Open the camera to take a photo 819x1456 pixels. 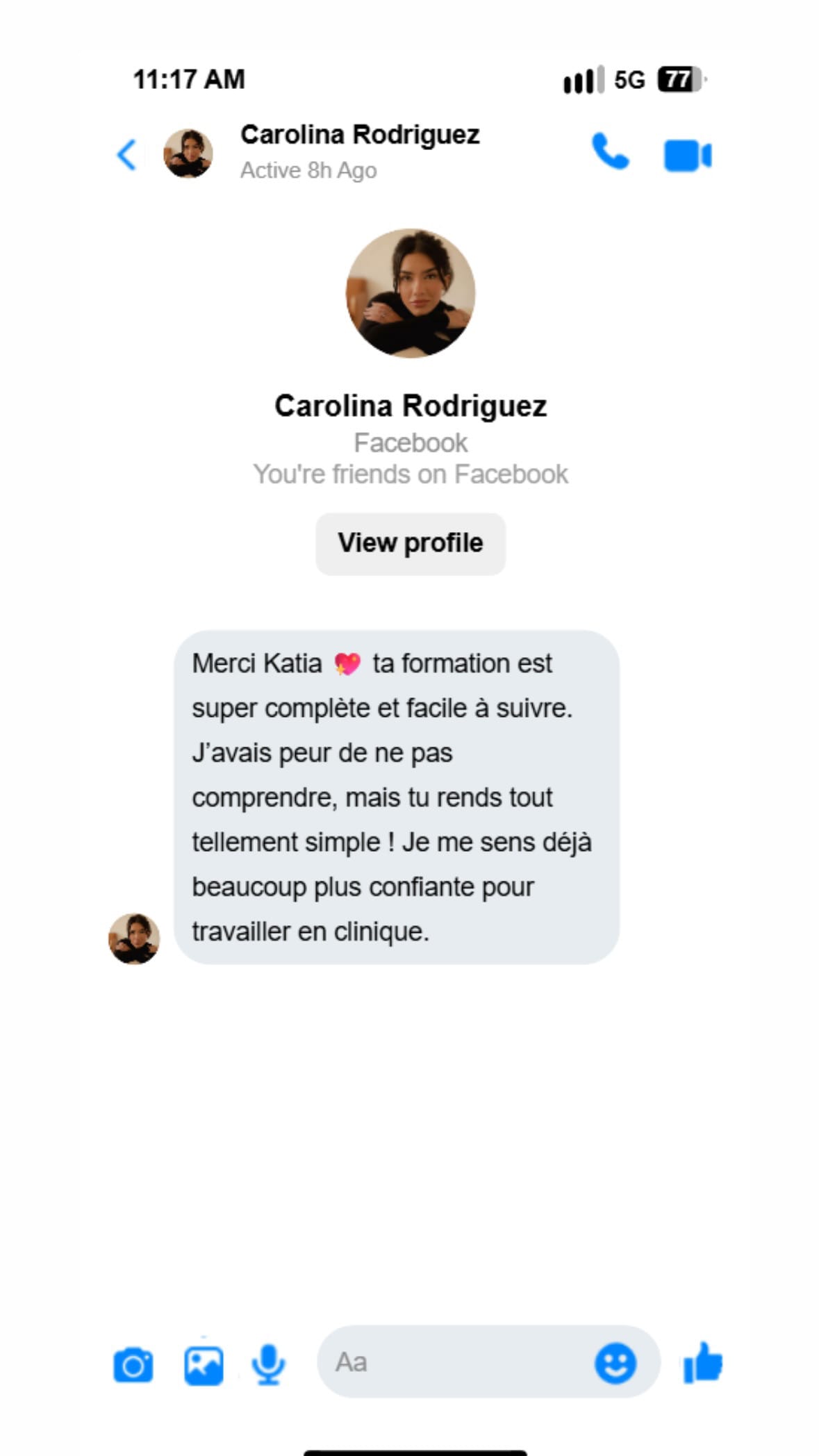pos(133,1365)
